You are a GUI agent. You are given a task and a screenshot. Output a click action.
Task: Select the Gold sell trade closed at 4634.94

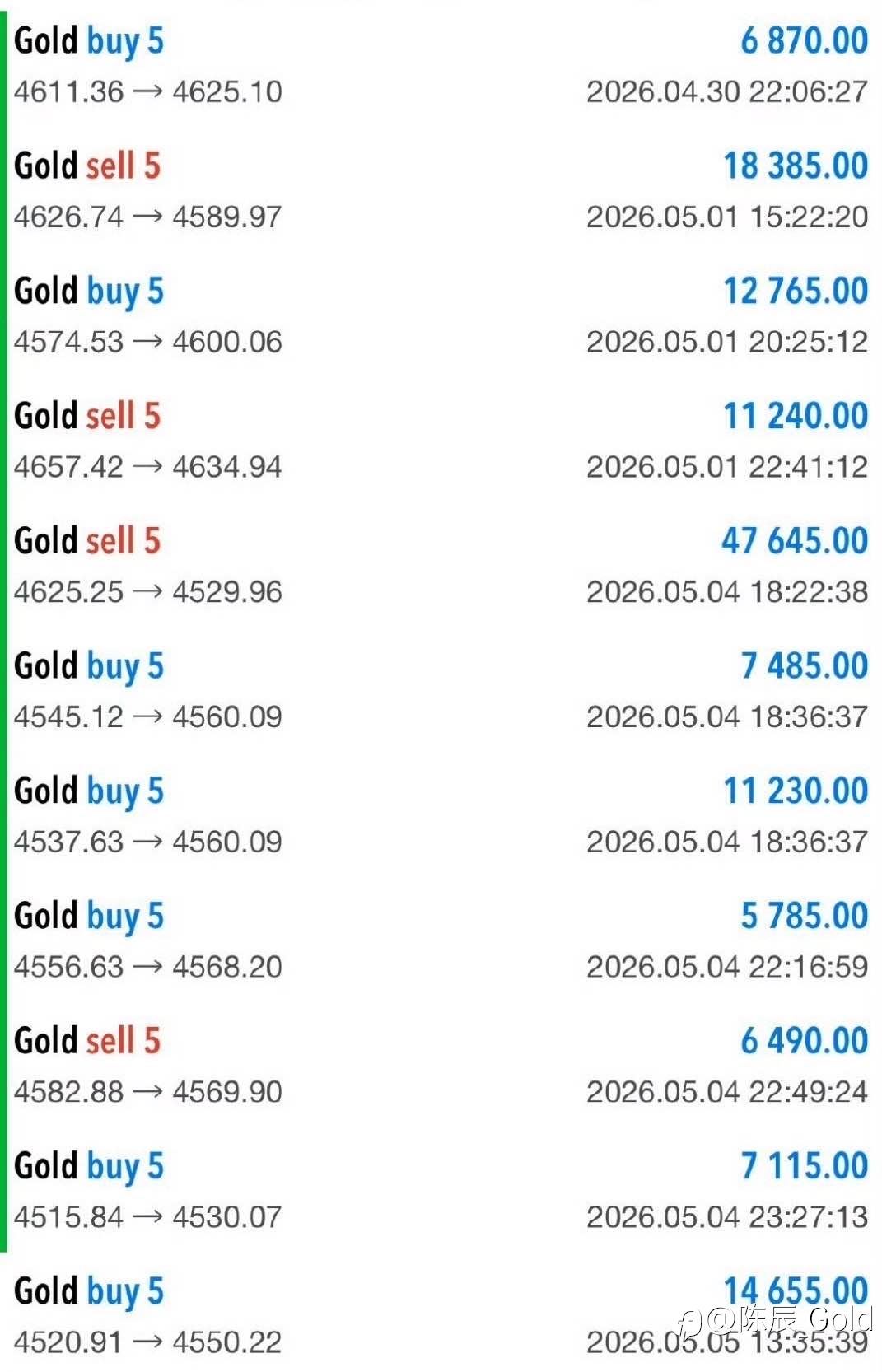point(441,441)
